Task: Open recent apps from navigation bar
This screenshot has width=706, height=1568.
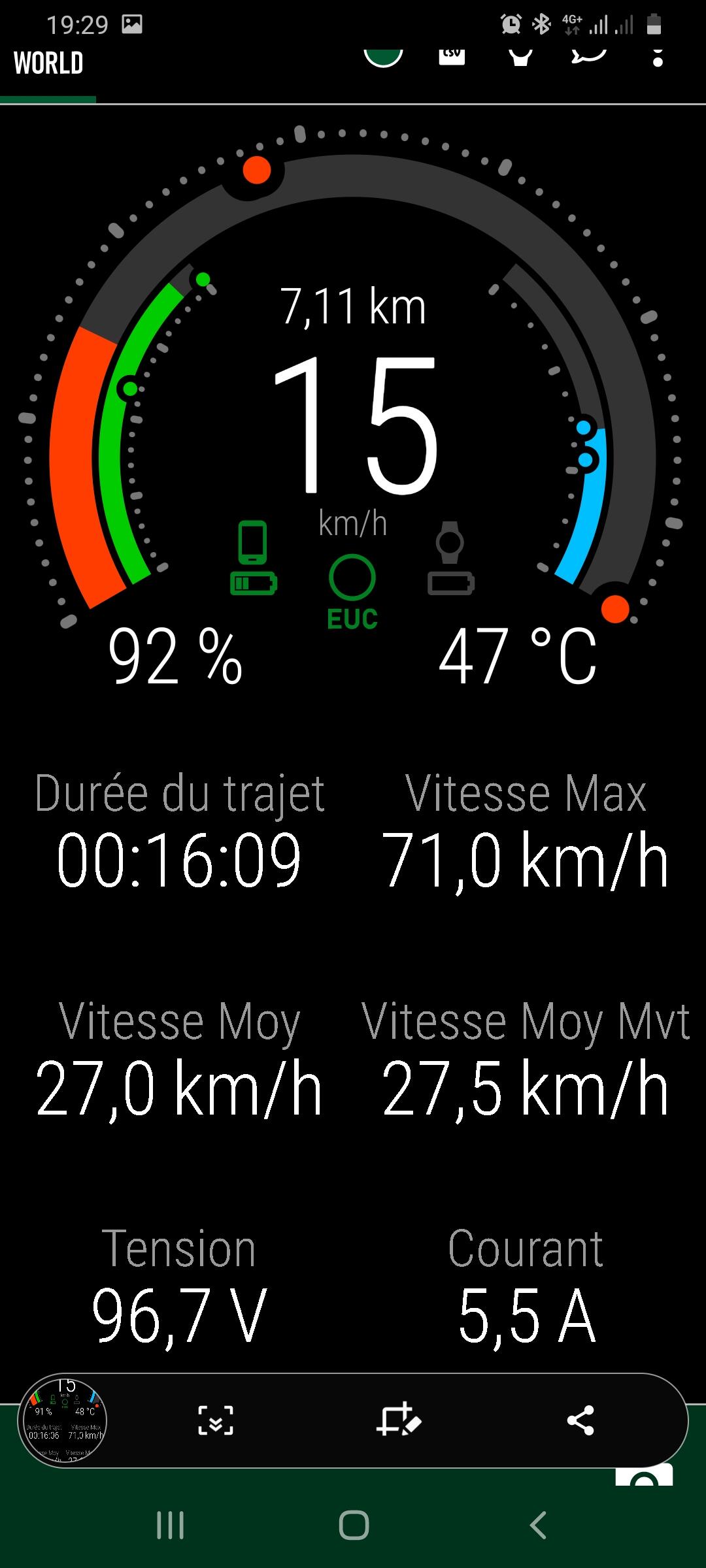Action: [170, 1526]
